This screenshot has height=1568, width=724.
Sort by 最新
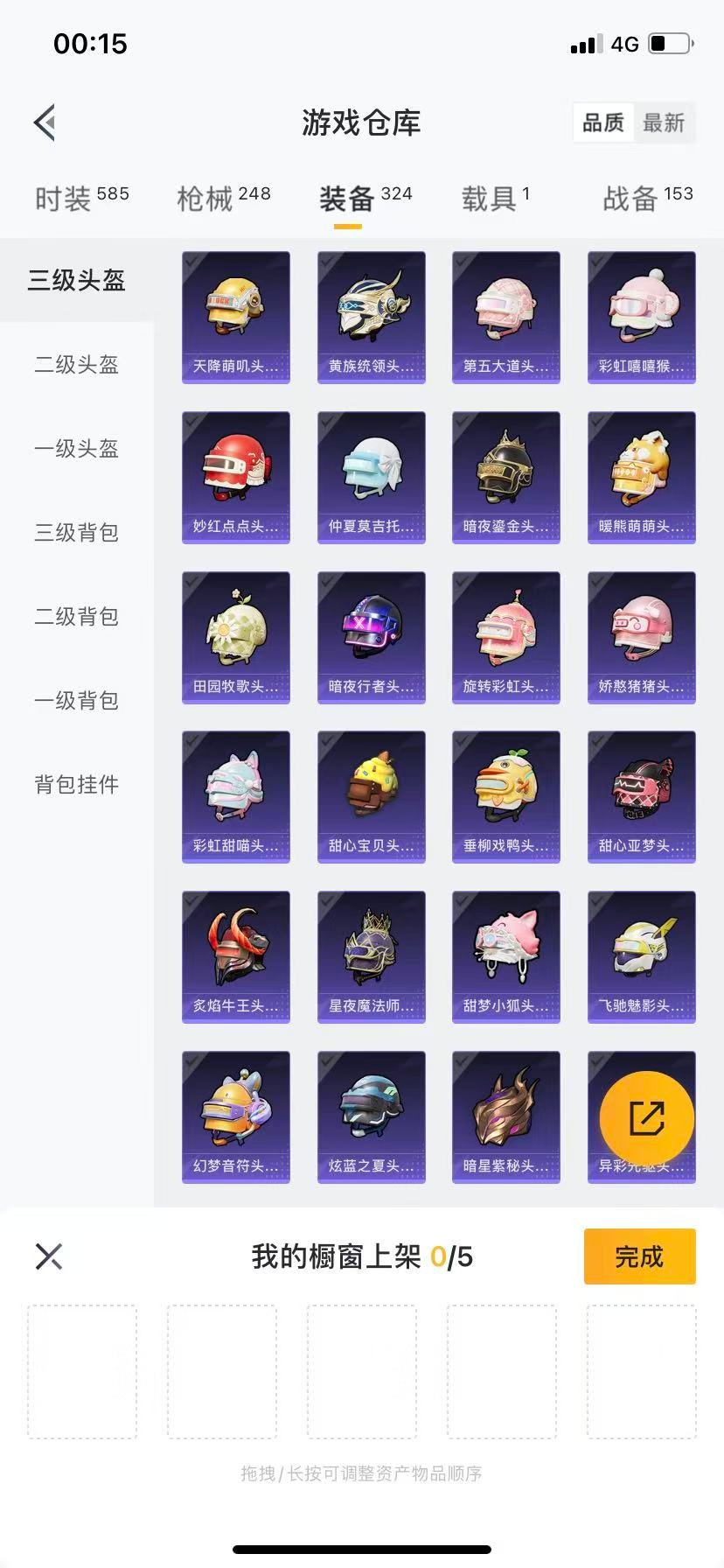[664, 122]
